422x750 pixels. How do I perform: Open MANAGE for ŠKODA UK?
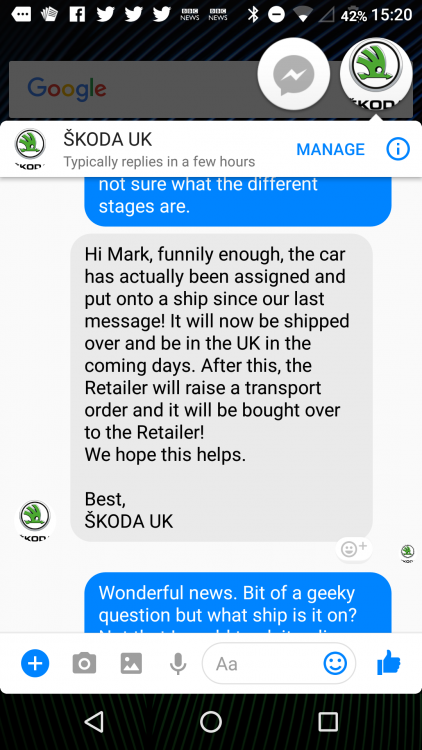pyautogui.click(x=330, y=149)
